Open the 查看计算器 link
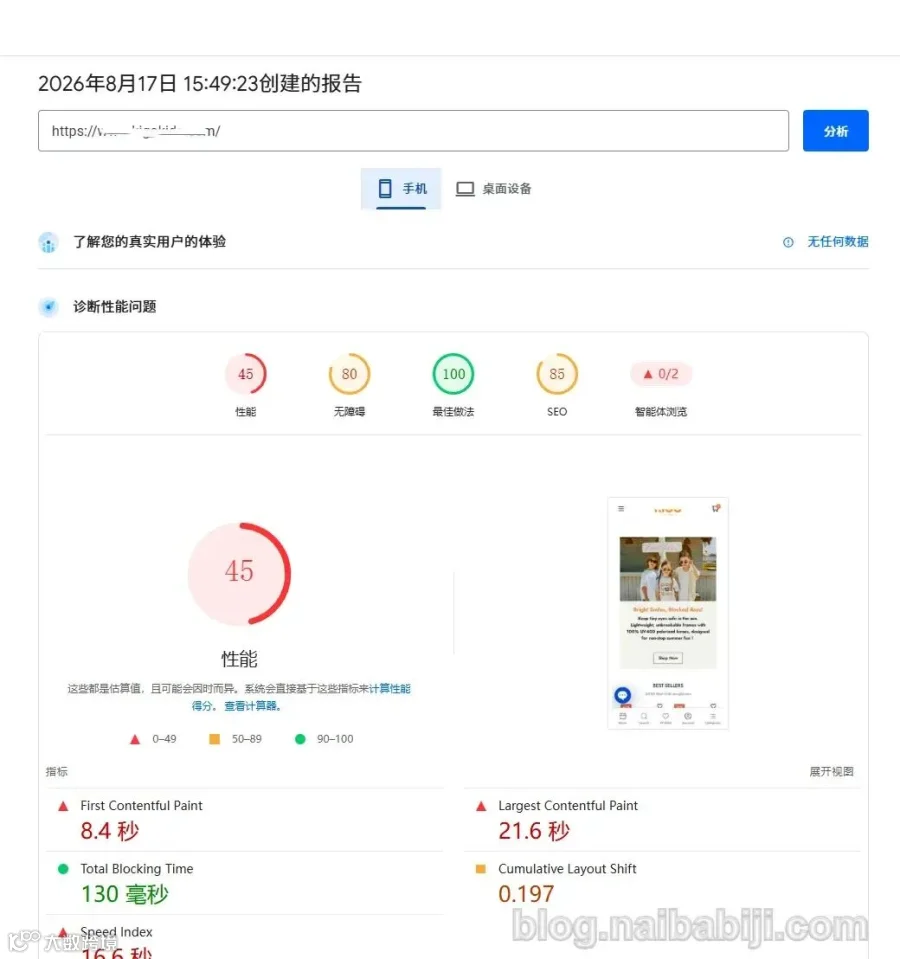This screenshot has height=959, width=900. click(252, 706)
